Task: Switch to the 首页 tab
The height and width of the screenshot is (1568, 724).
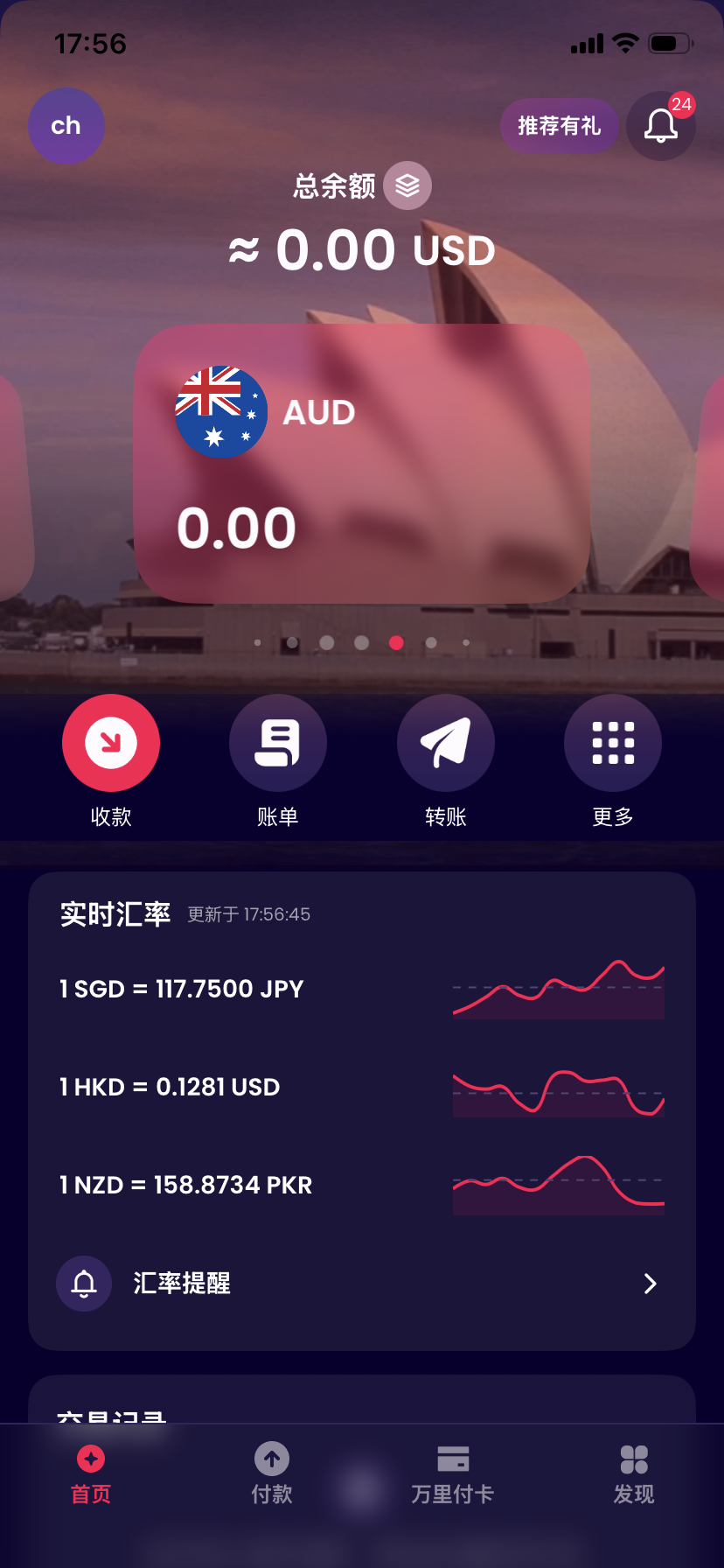Action: click(x=91, y=1475)
